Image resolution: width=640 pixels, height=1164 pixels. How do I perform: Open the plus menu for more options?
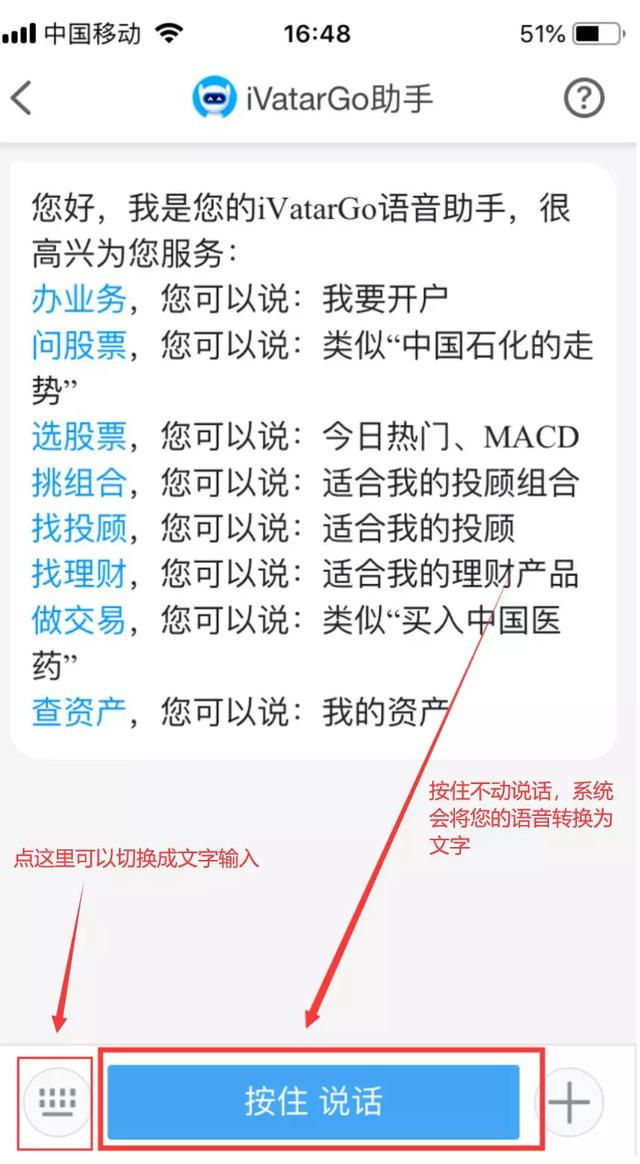pyautogui.click(x=570, y=1103)
